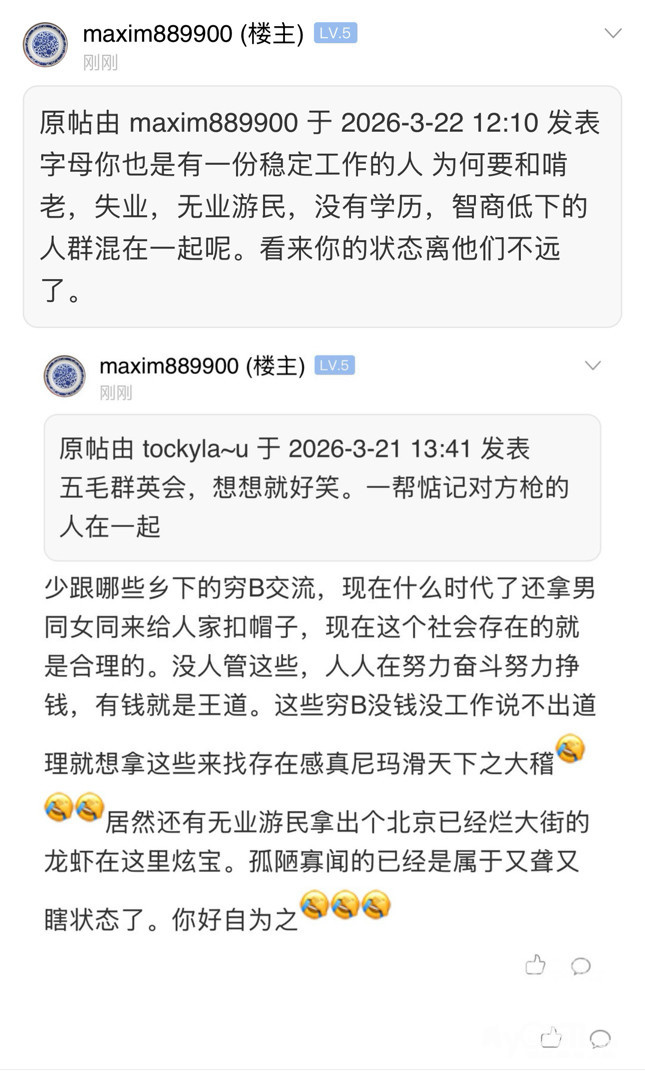Screen dimensions: 645x1073
Task: Comment on the outer post at the very bottom
Action: [599, 1037]
